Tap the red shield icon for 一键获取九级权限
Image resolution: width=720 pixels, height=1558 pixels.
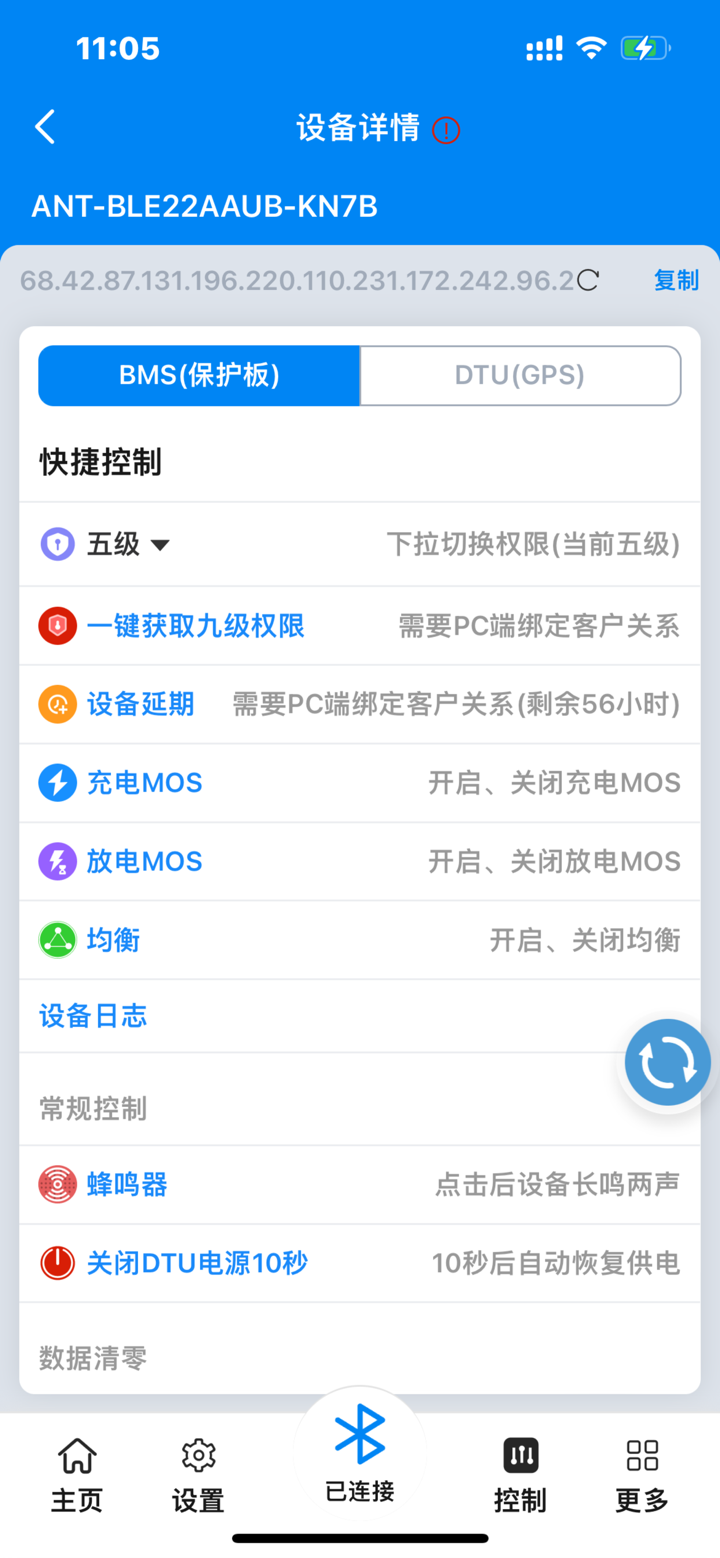pyautogui.click(x=58, y=624)
